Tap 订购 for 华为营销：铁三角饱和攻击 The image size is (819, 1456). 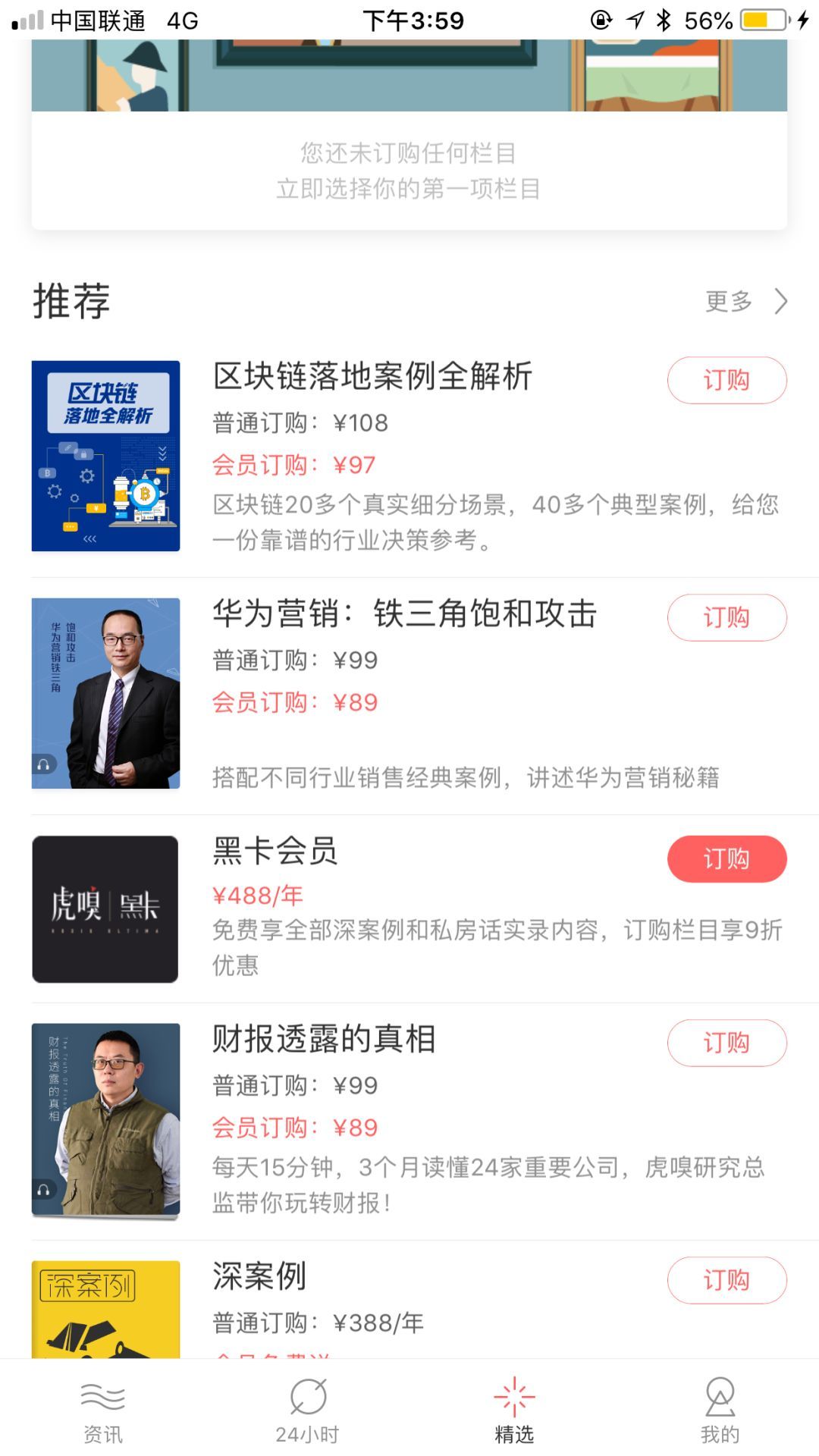(726, 617)
